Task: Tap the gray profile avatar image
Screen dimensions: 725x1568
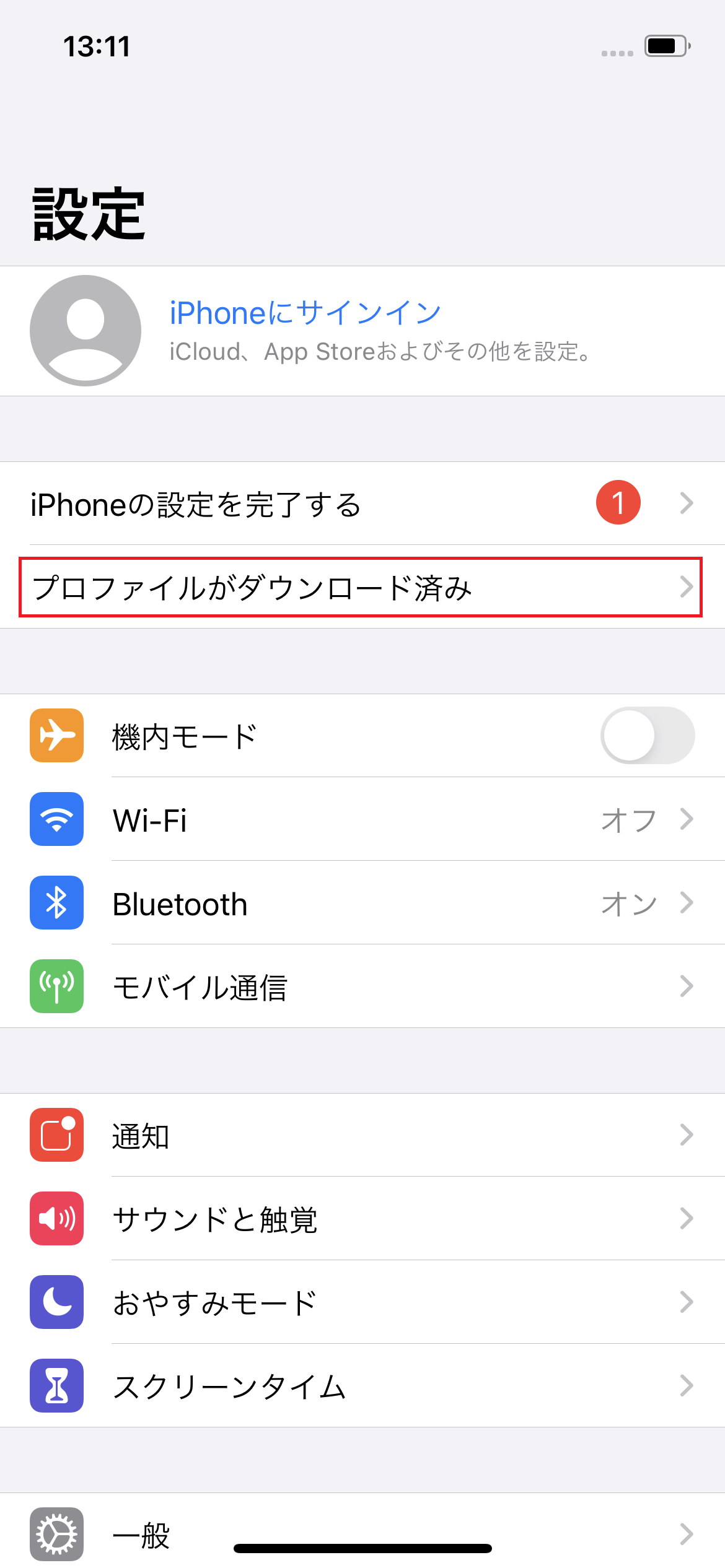Action: pos(85,330)
